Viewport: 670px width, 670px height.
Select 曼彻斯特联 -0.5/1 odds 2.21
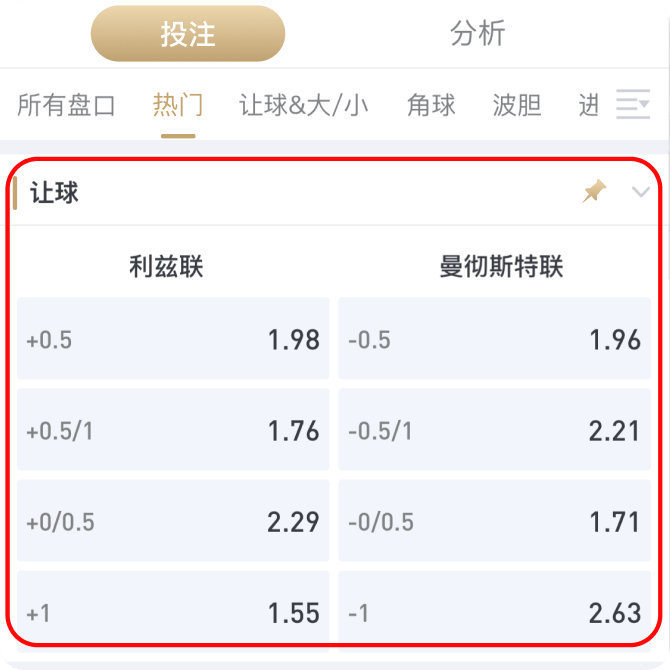[494, 431]
